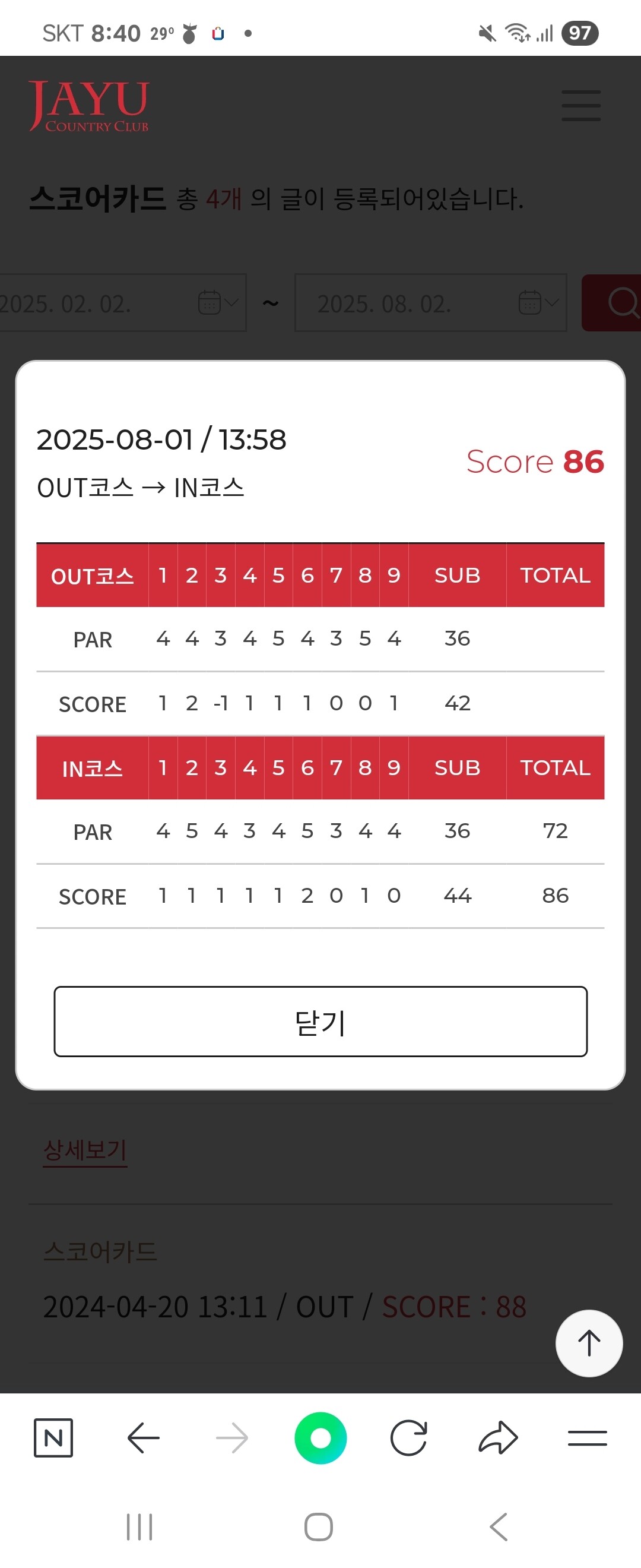This screenshot has width=641, height=1568.
Task: Open the start date picker 2025. 02. 02.
Action: click(122, 302)
